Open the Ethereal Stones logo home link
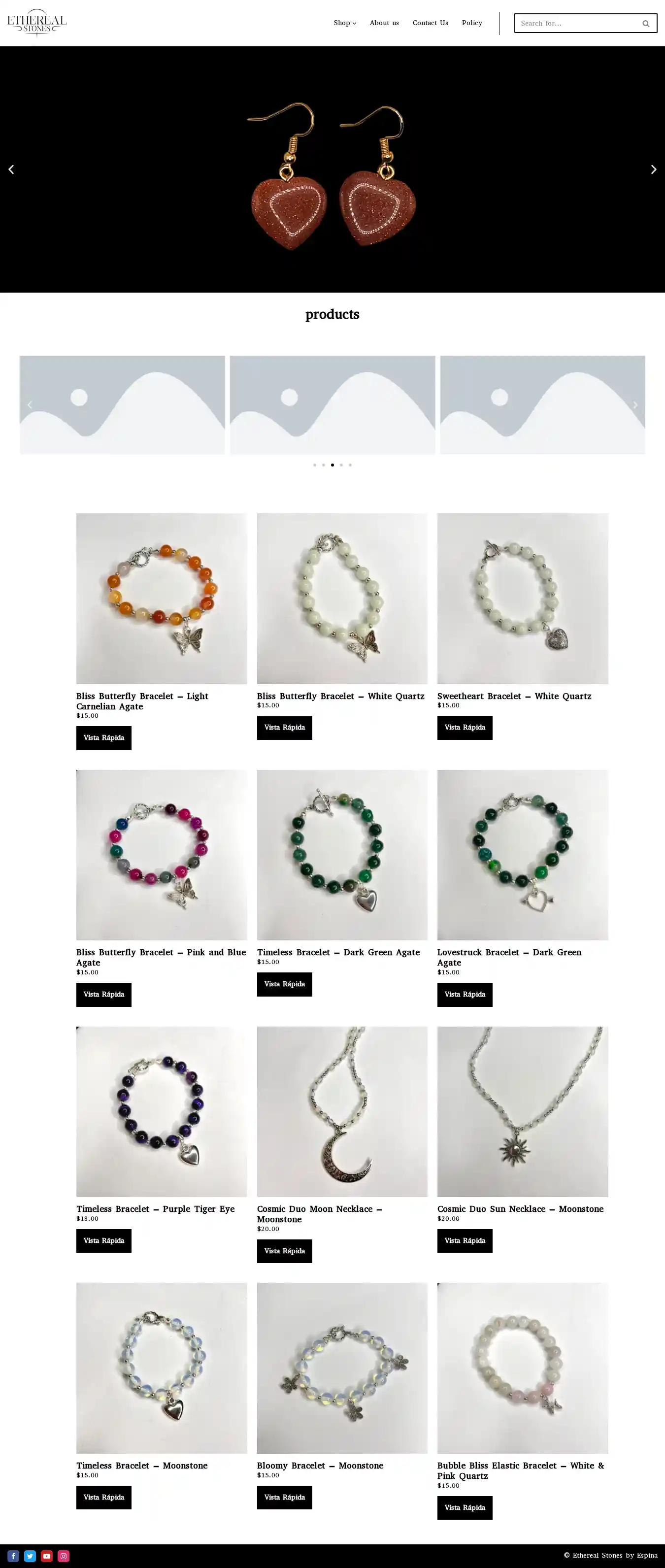This screenshot has height=1568, width=665. 36,23
